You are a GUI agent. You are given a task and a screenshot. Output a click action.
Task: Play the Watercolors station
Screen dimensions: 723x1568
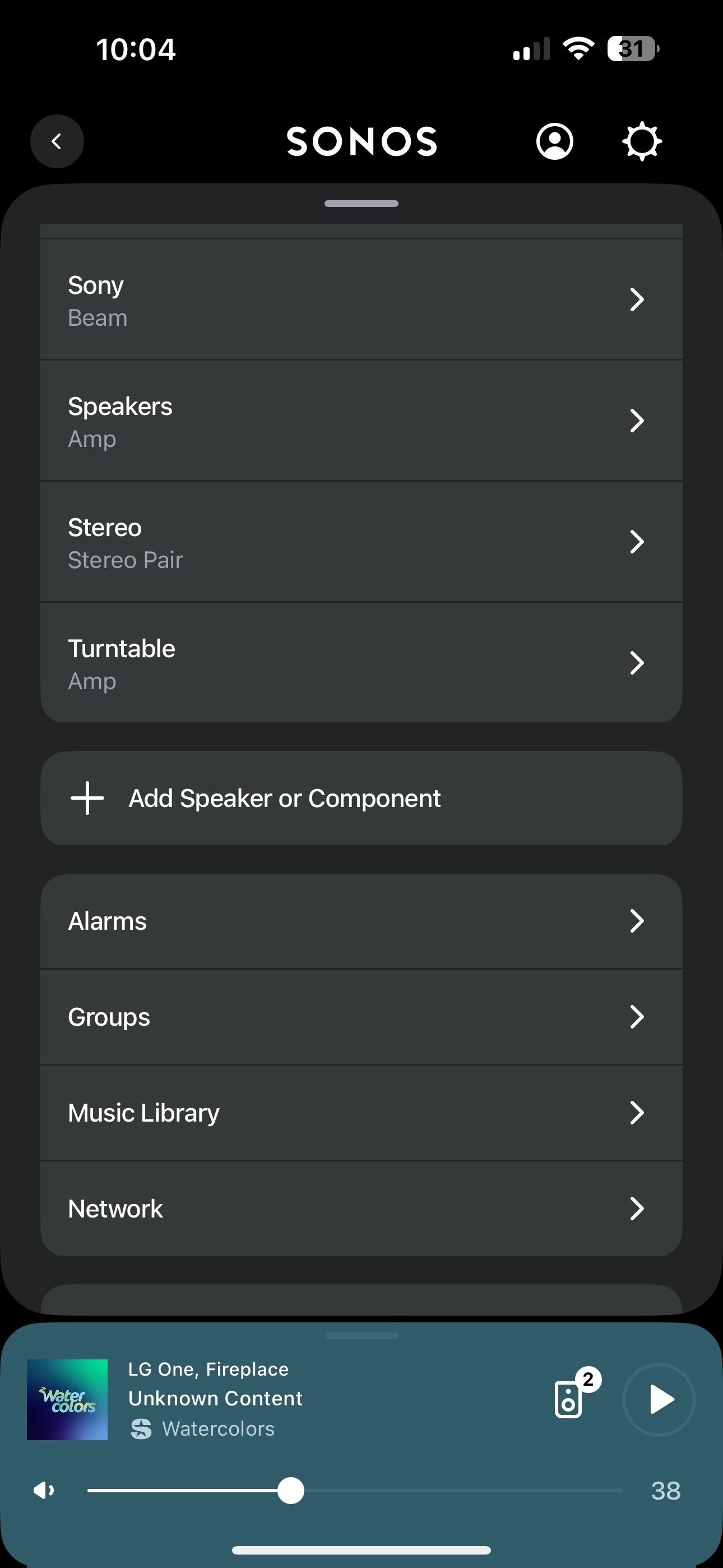point(659,1399)
